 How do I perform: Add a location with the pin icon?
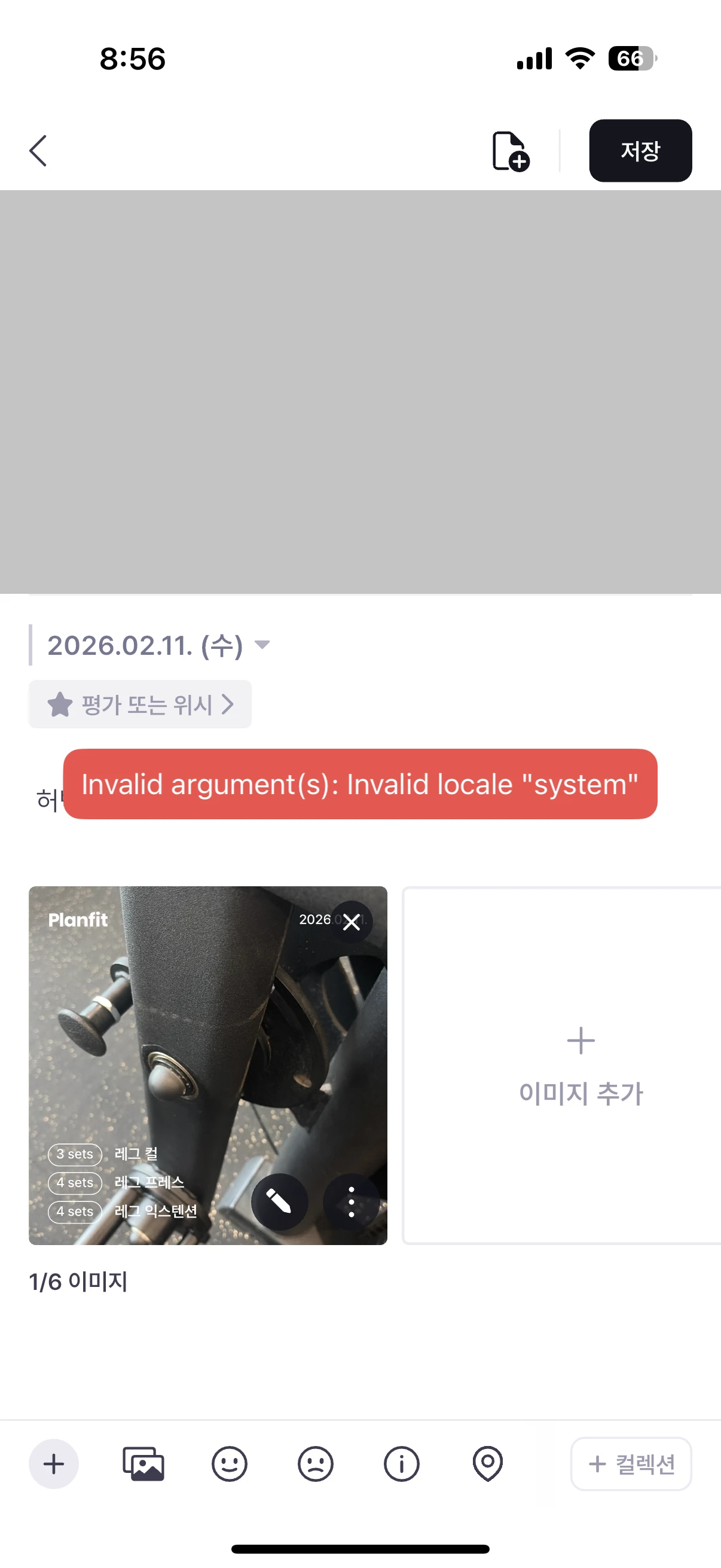click(x=487, y=1464)
